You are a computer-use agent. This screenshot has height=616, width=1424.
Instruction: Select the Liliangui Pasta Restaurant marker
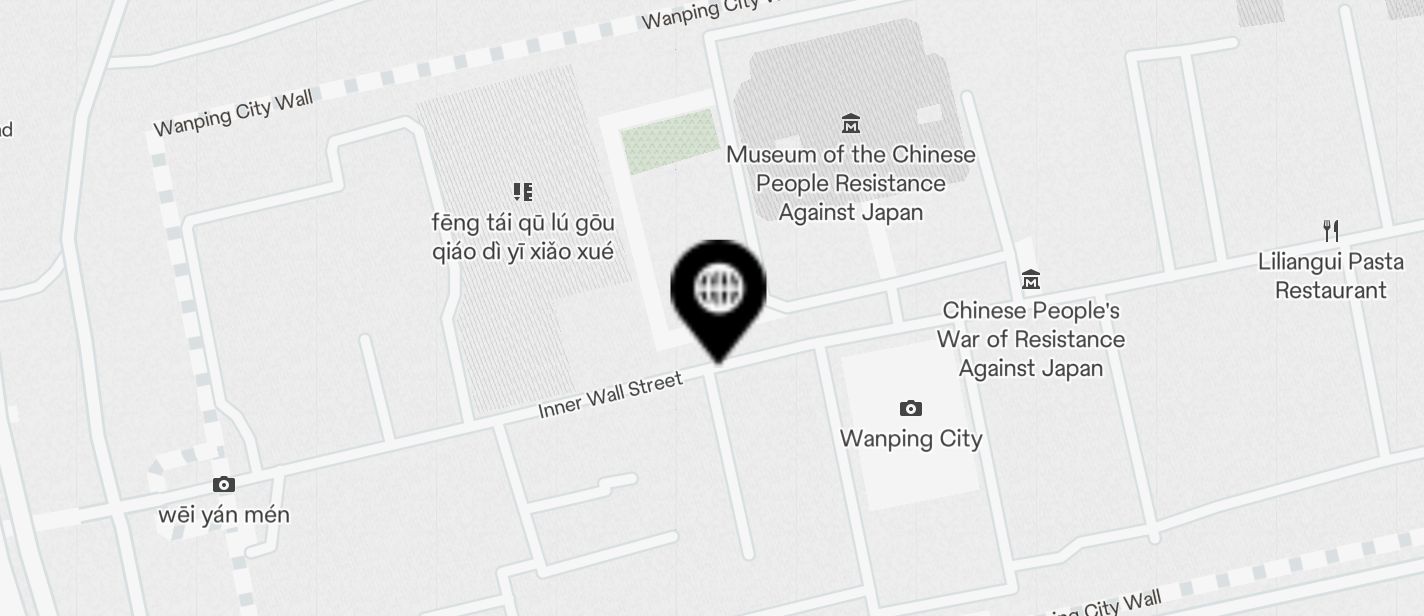(1330, 231)
